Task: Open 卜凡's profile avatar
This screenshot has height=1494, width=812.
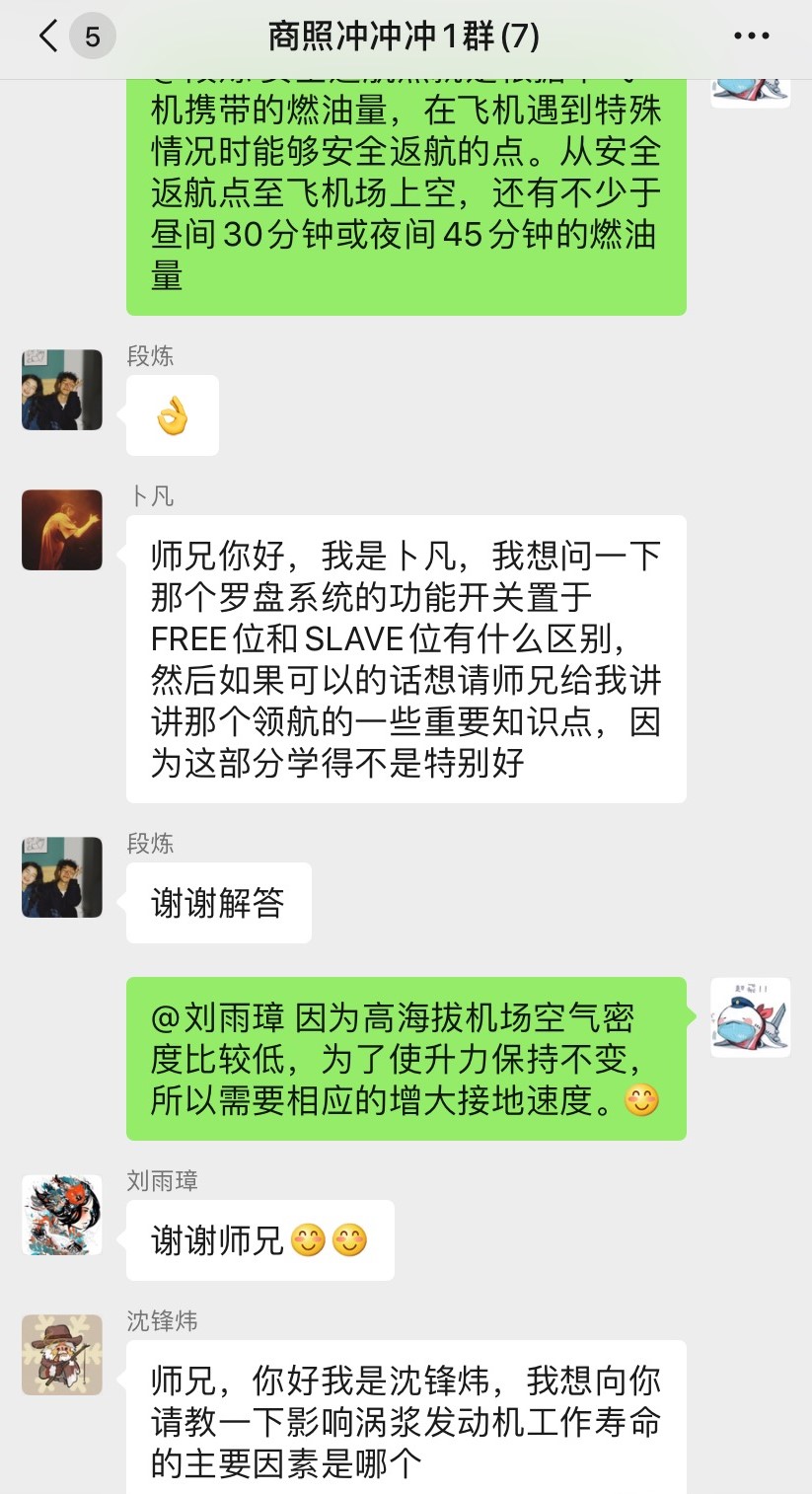Action: point(62,530)
